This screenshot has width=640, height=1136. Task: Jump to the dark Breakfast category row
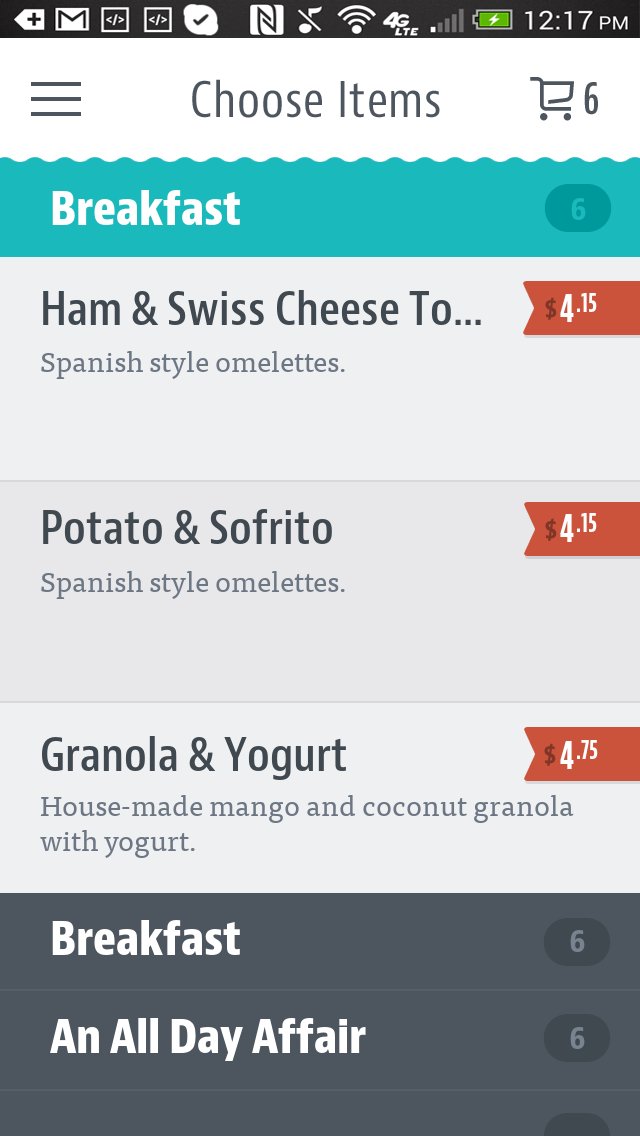coord(320,941)
